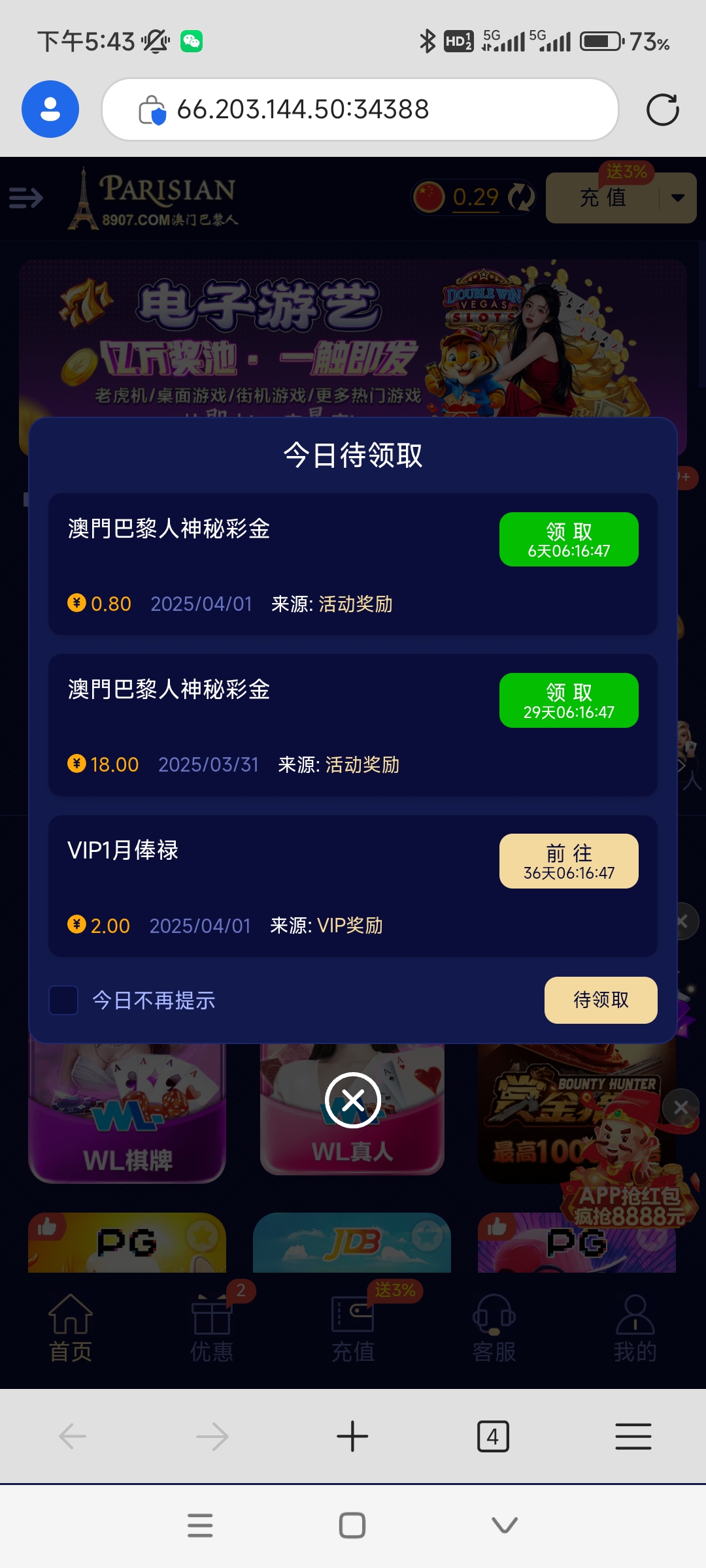This screenshot has height=1568, width=706.
Task: Reload the page
Action: click(662, 110)
